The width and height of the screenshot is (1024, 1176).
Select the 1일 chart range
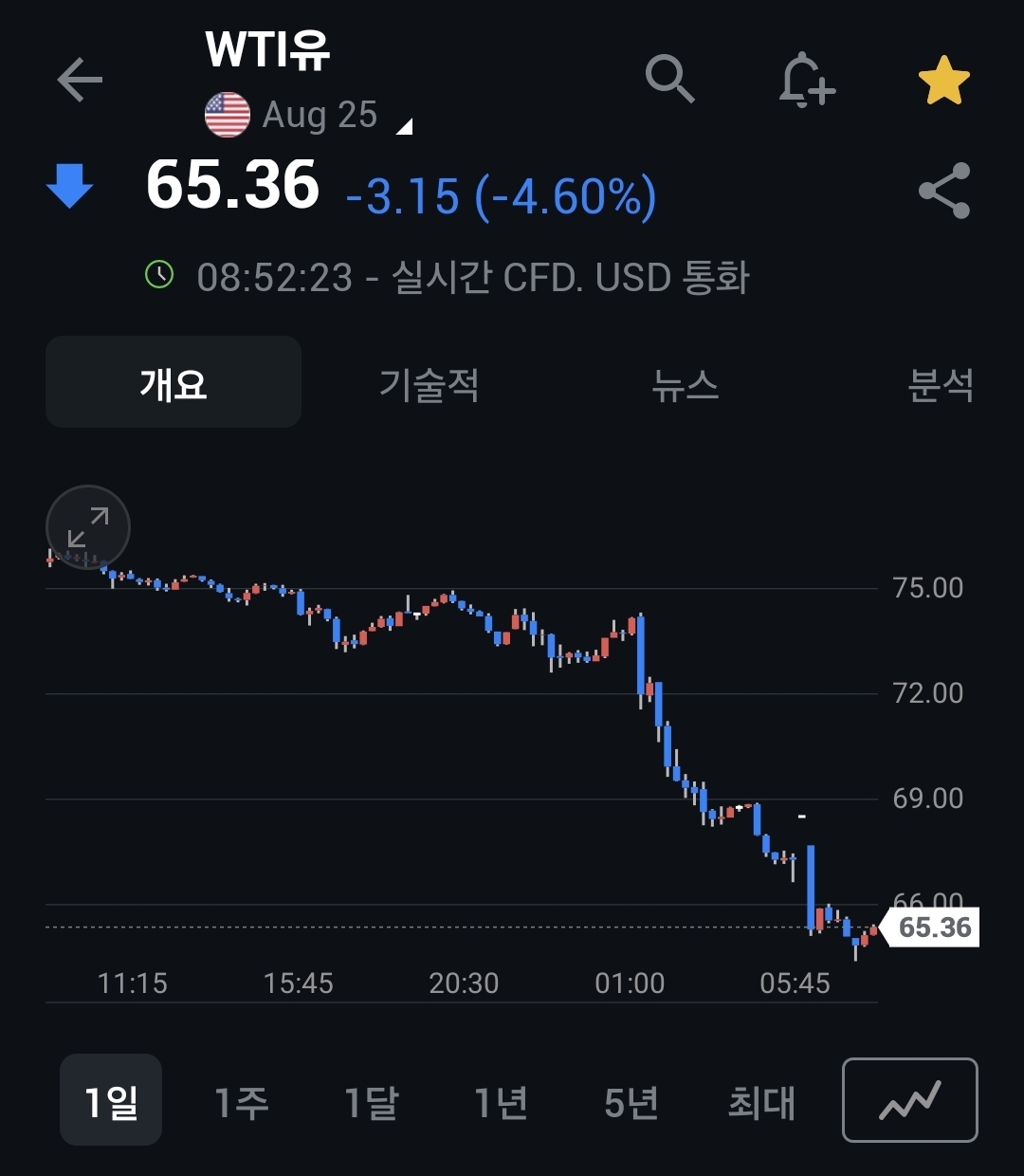(111, 1101)
